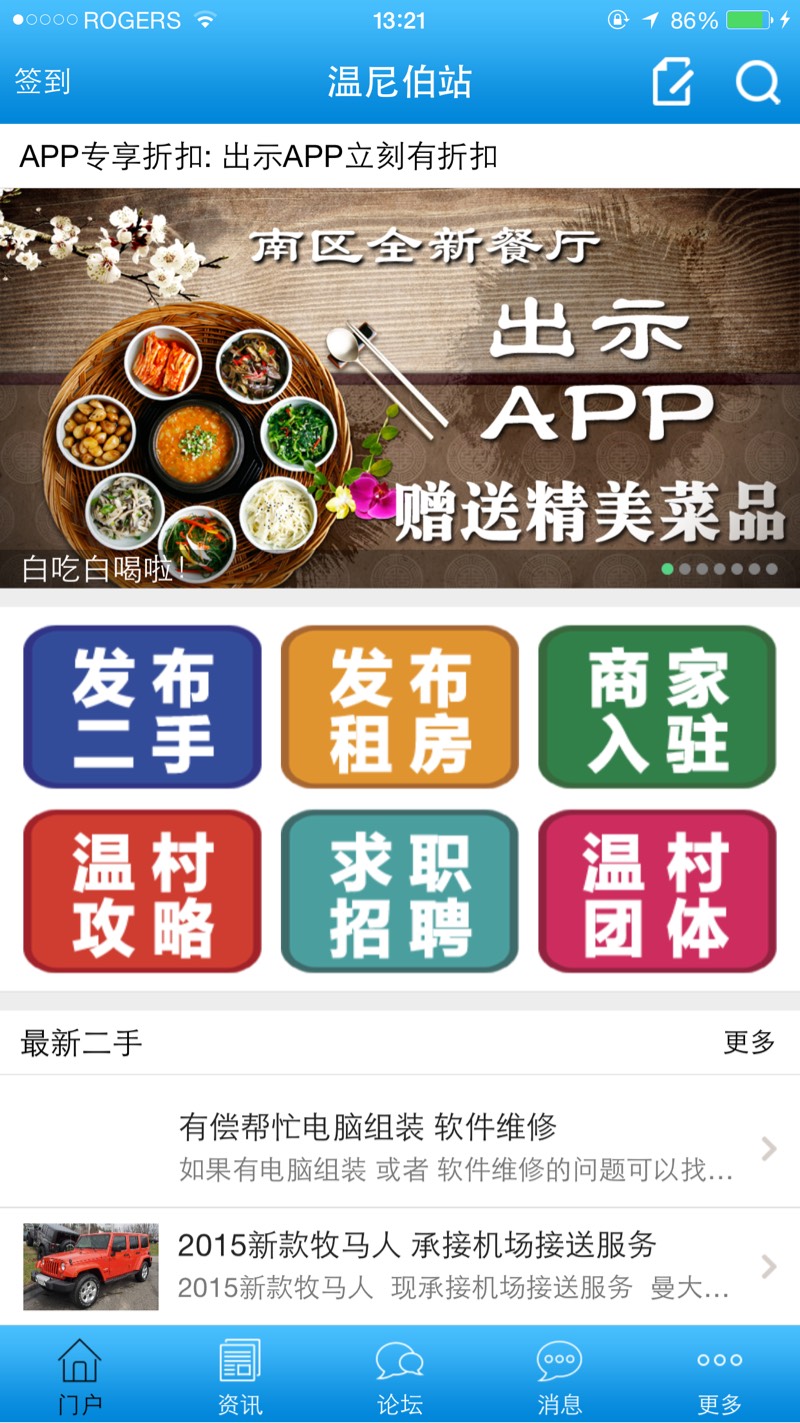
Task: Switch to the 门户 tab
Action: point(80,1376)
